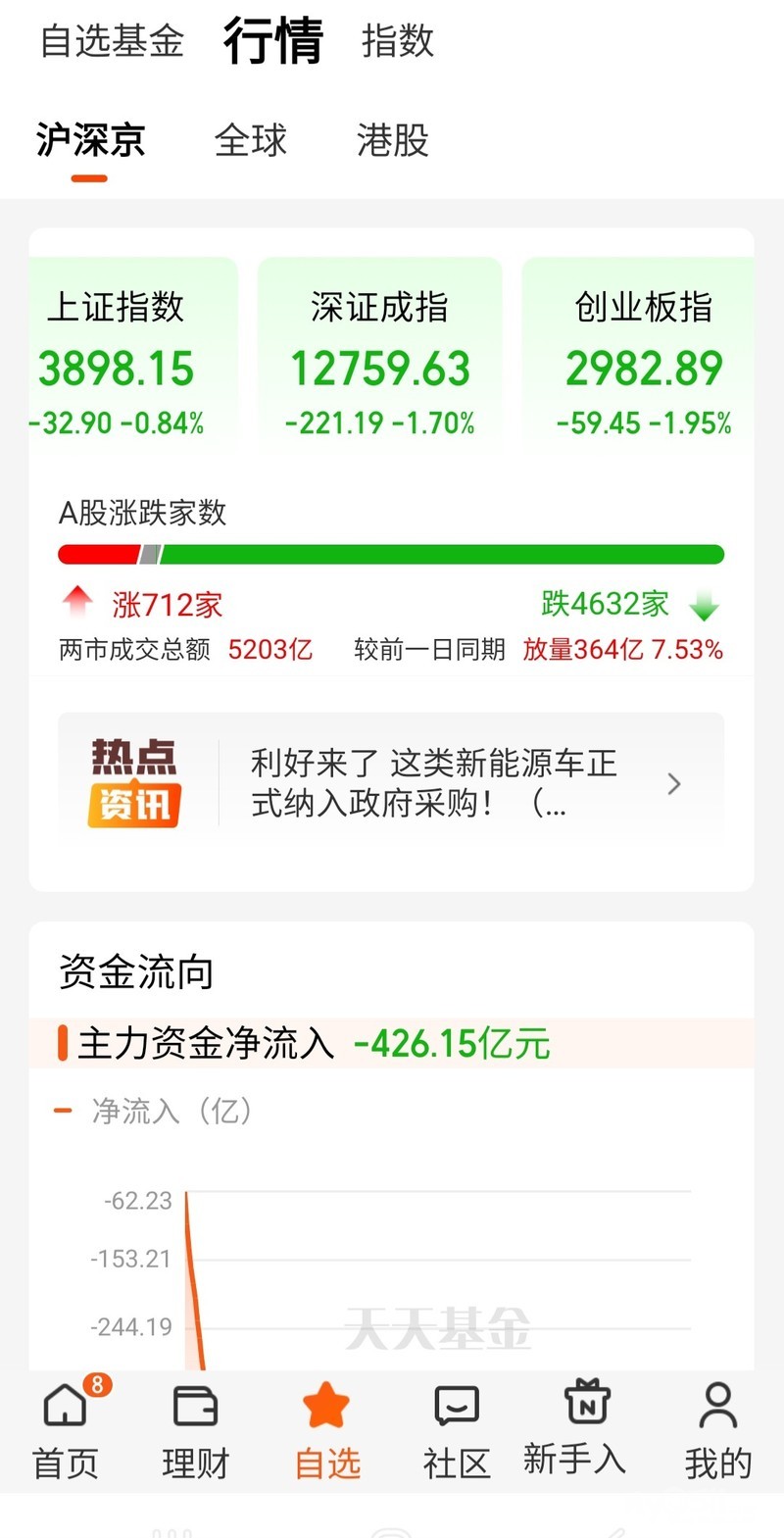
Task: Open the 新手入 bottom tab
Action: click(575, 1430)
